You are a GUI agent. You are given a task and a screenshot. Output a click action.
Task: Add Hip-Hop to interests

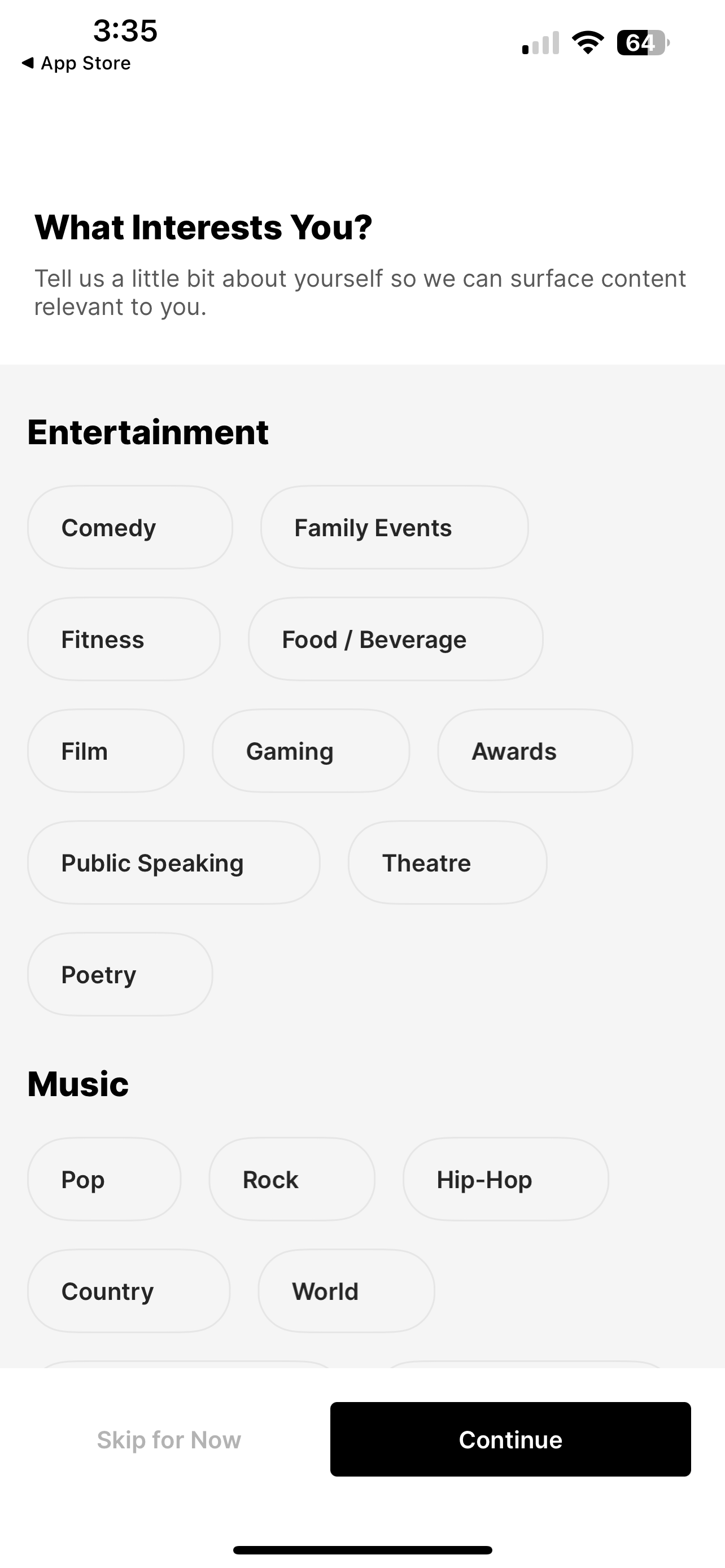(505, 1179)
